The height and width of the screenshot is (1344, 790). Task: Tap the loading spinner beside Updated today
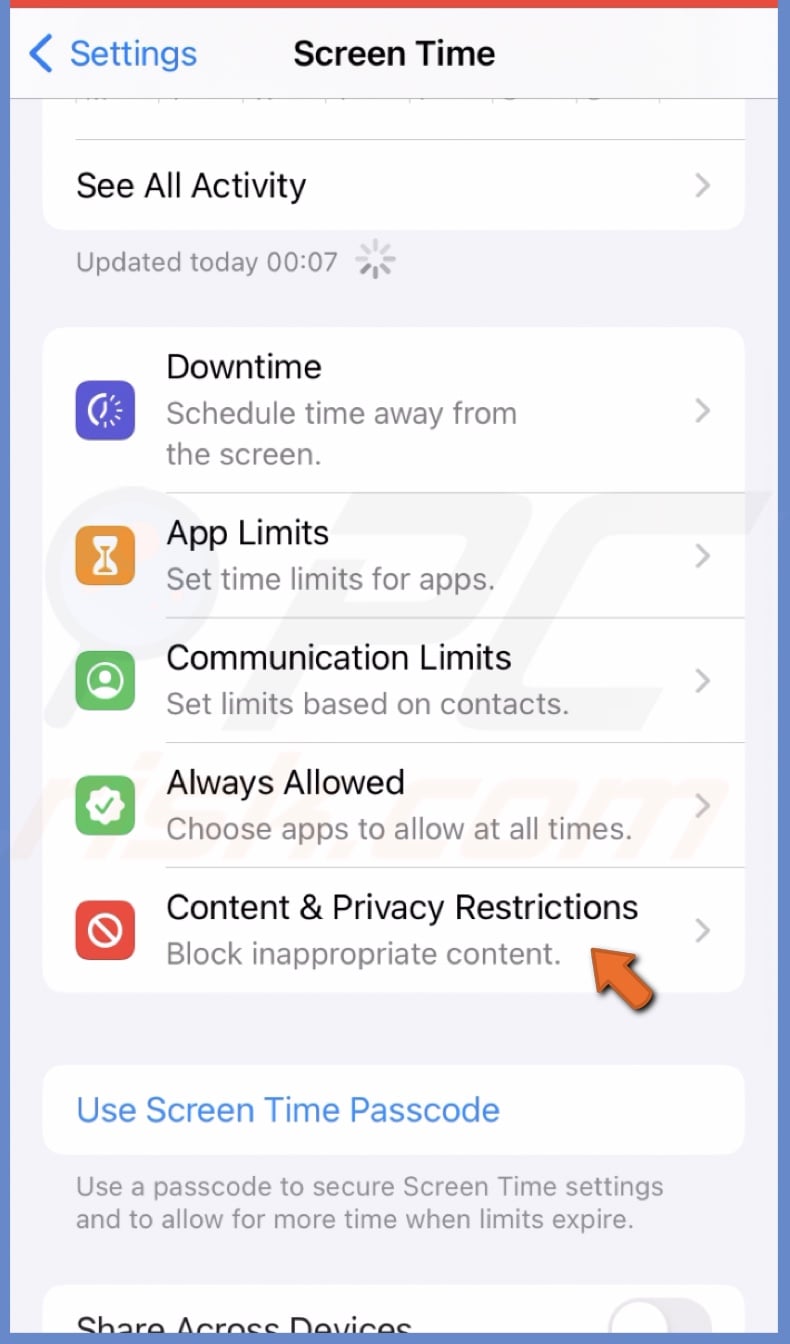(x=374, y=258)
